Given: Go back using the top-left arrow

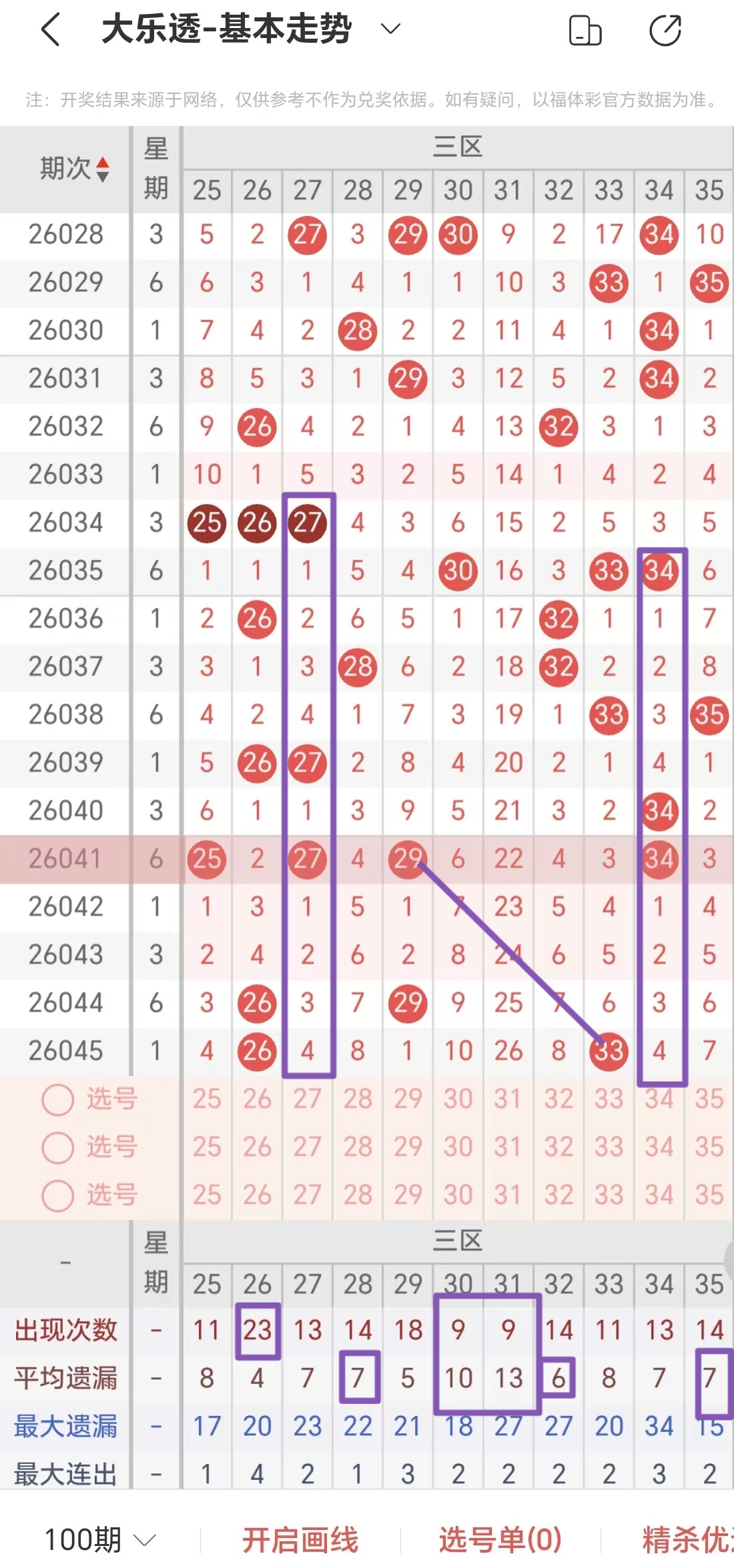Looking at the screenshot, I should (x=51, y=30).
